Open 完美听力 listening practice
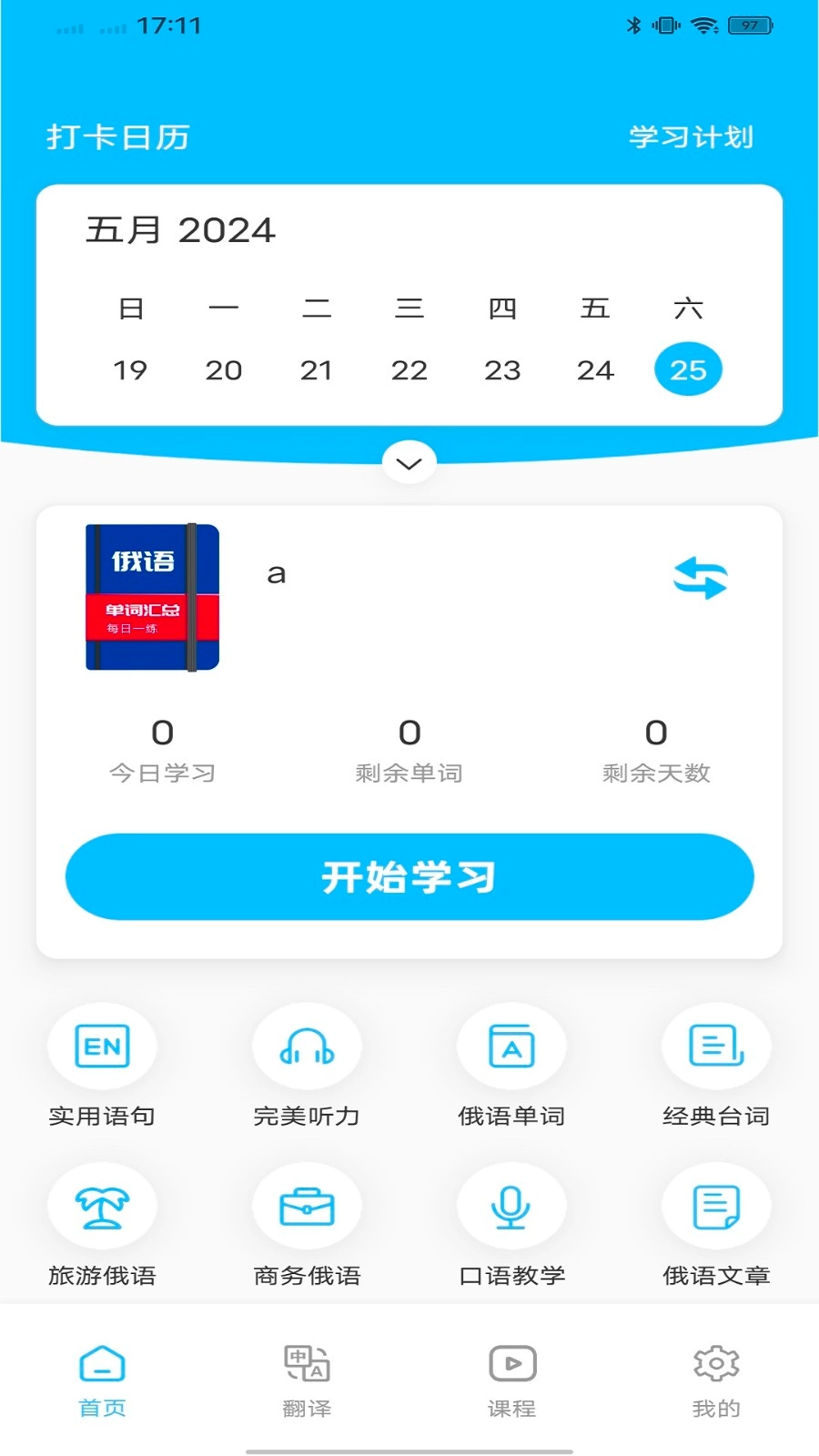 307,1069
